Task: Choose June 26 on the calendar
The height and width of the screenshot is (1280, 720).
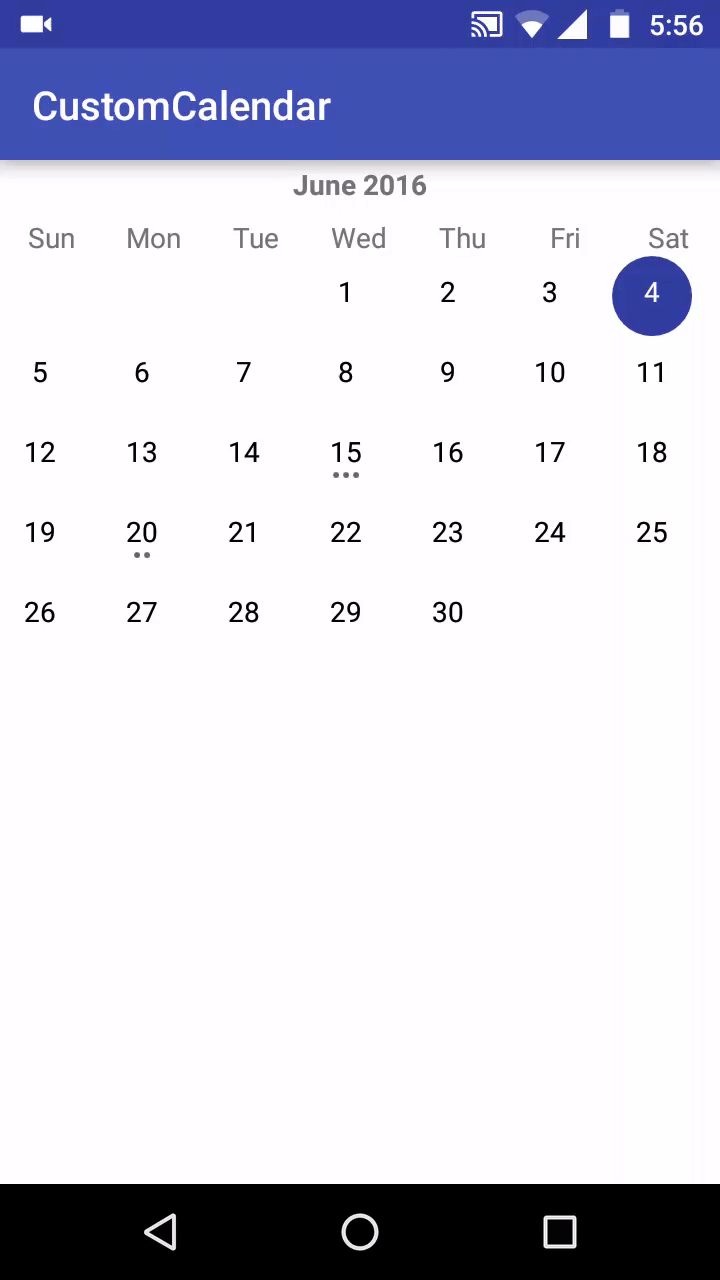Action: pos(40,613)
